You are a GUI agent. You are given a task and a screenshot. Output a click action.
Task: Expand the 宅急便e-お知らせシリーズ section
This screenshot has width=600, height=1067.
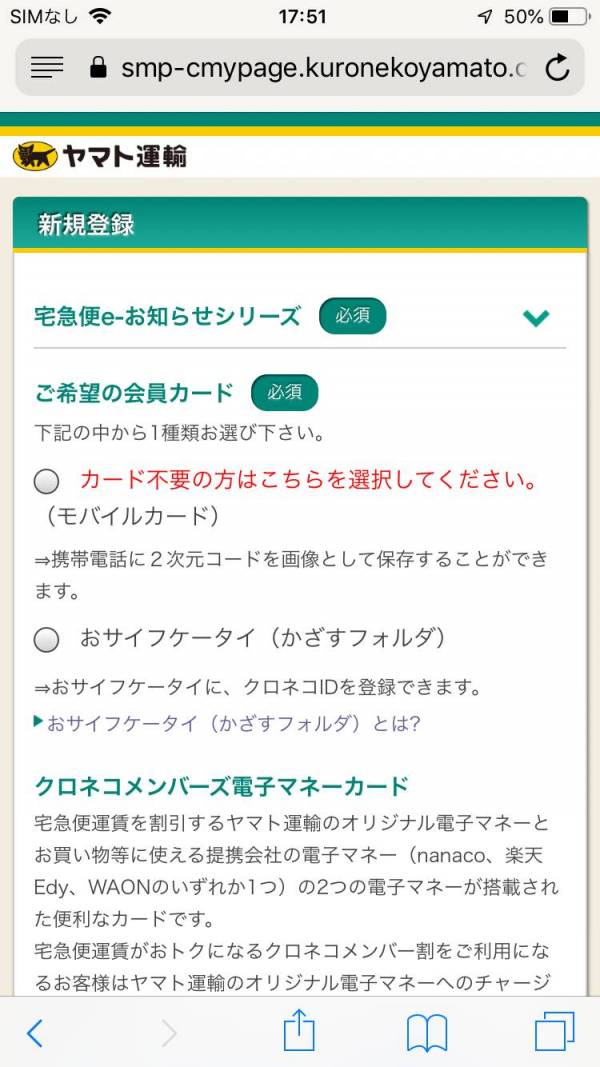tap(536, 318)
